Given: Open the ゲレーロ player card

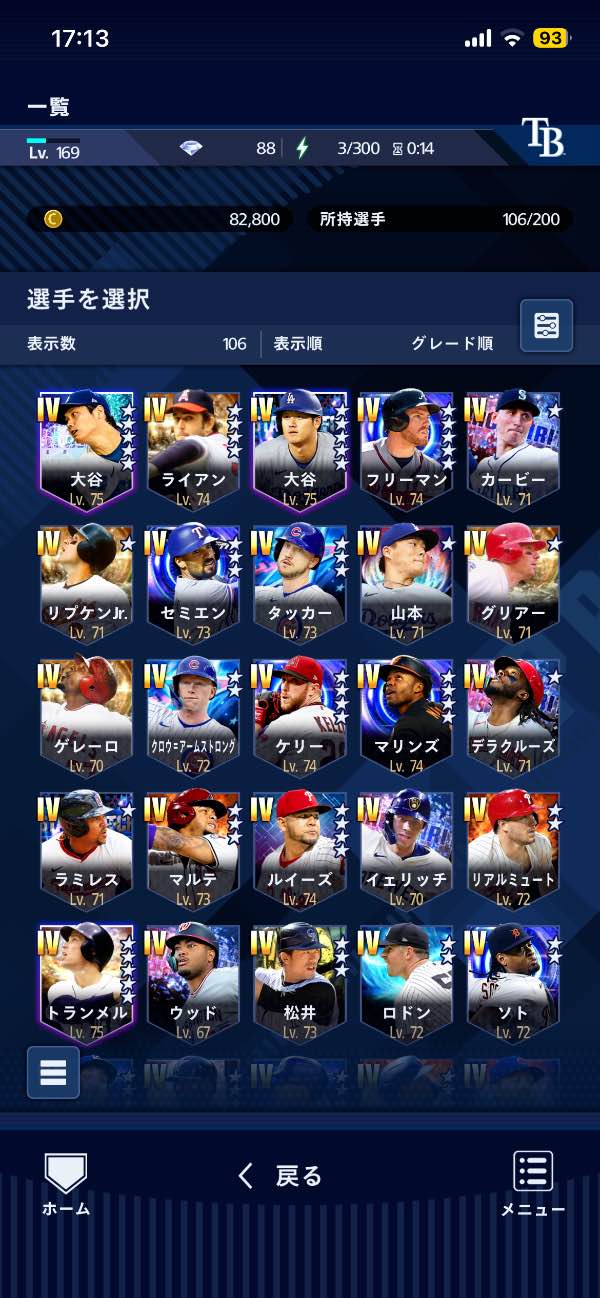Looking at the screenshot, I should tap(86, 716).
